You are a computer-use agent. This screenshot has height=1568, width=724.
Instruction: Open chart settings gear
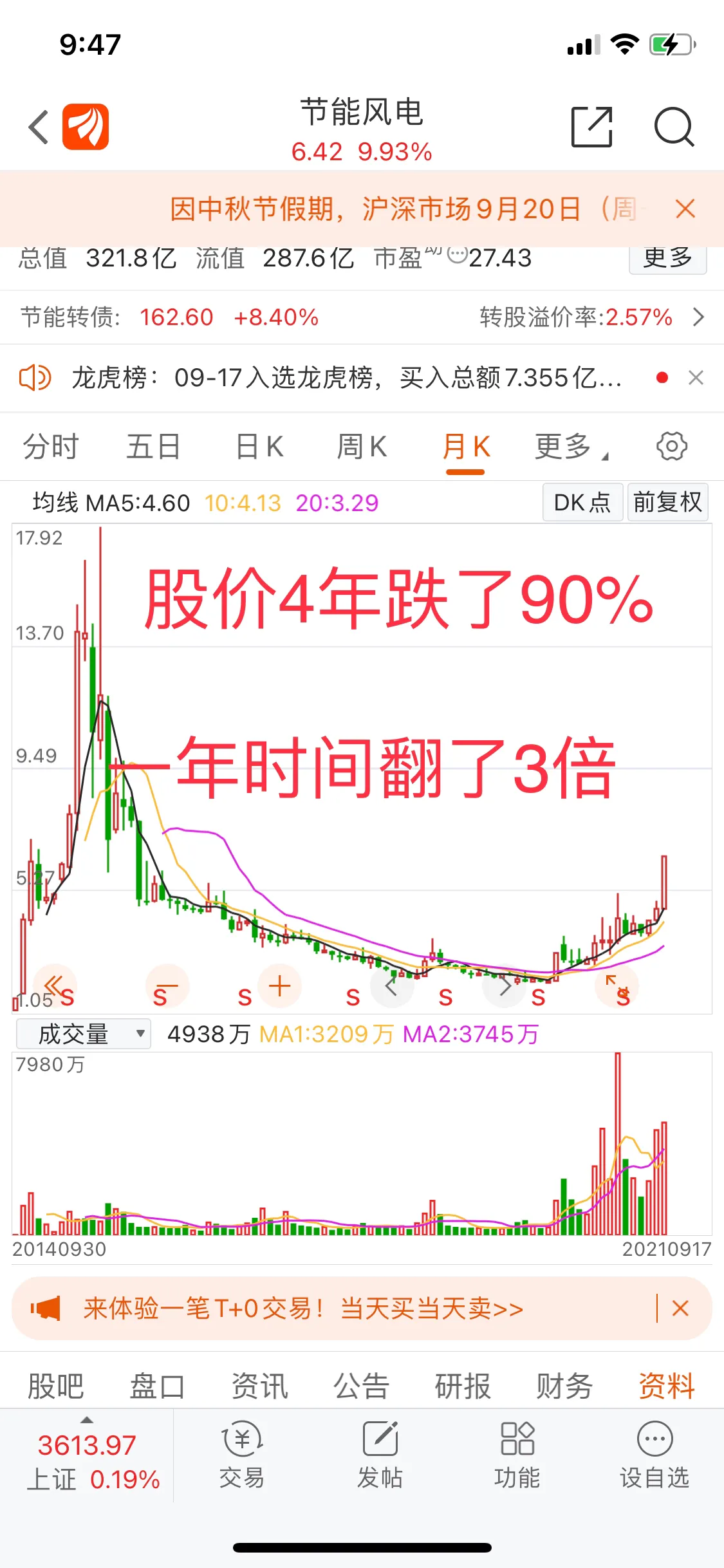tap(672, 446)
